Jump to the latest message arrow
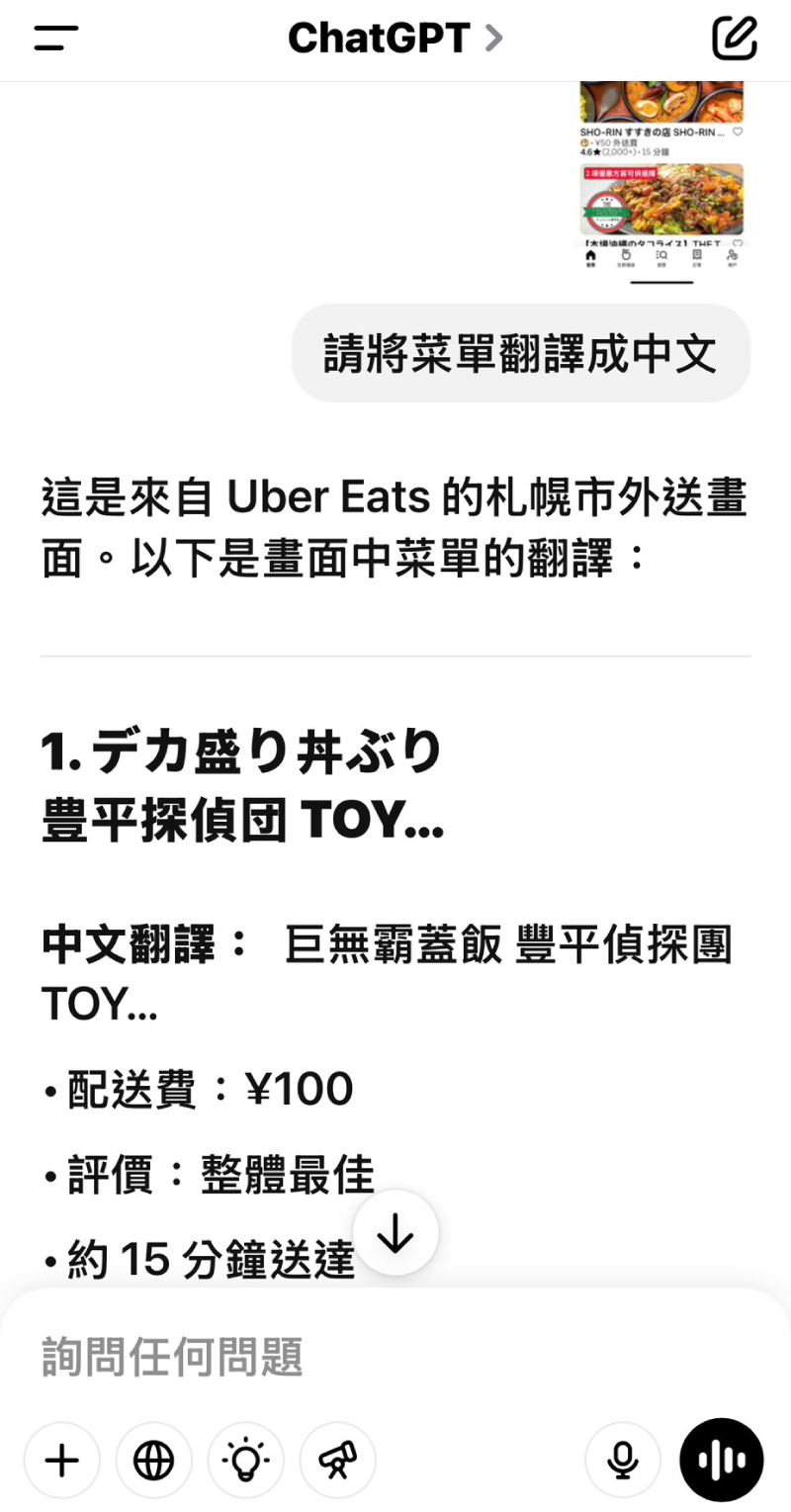This screenshot has height=1512, width=791. (x=395, y=1232)
